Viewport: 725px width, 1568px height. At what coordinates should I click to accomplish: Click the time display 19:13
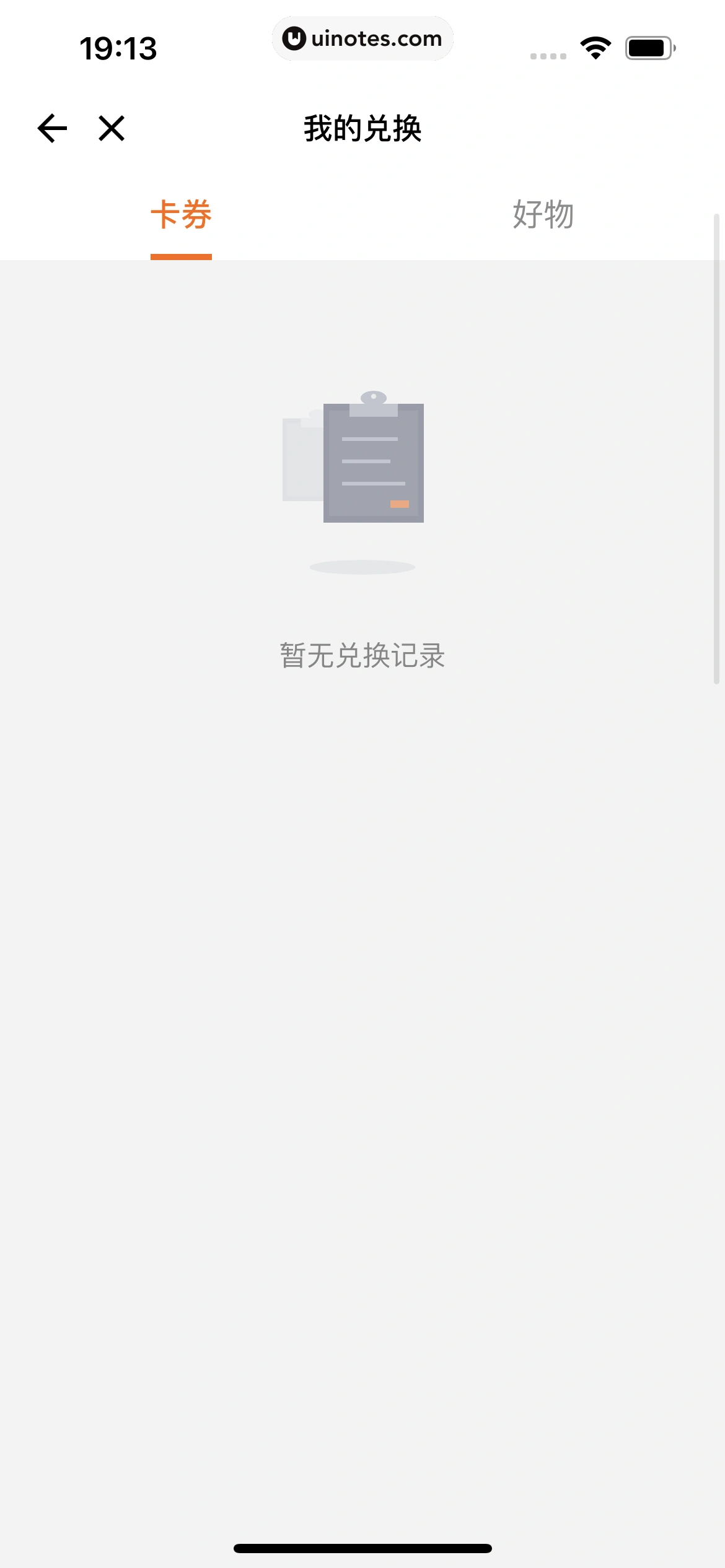(x=120, y=46)
